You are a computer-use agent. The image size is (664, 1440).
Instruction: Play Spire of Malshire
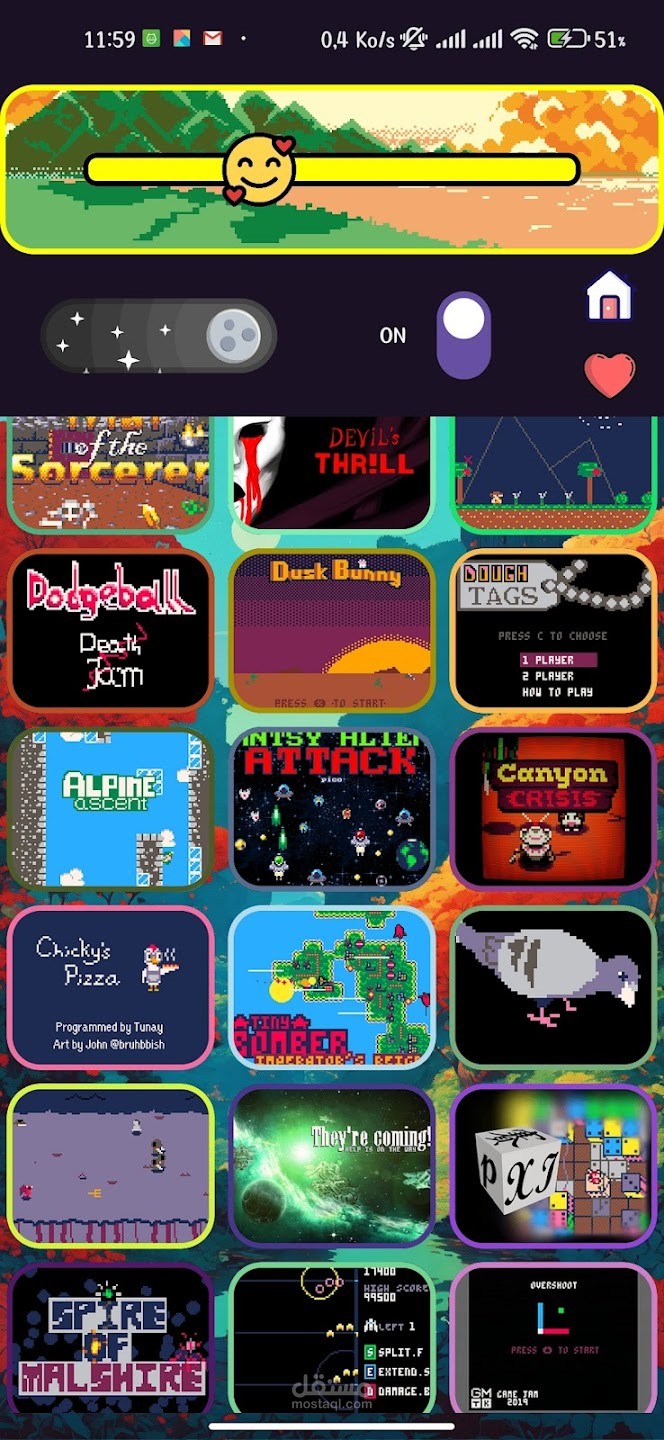[111, 1340]
